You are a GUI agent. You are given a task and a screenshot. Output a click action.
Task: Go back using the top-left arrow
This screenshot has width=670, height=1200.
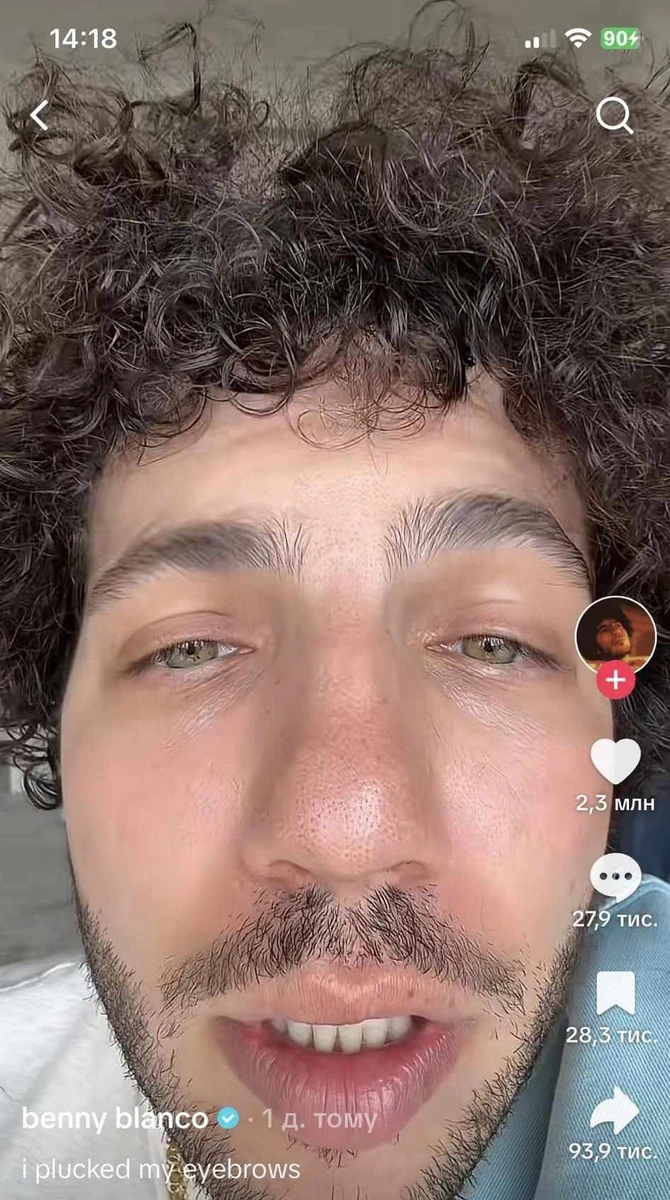click(x=39, y=116)
